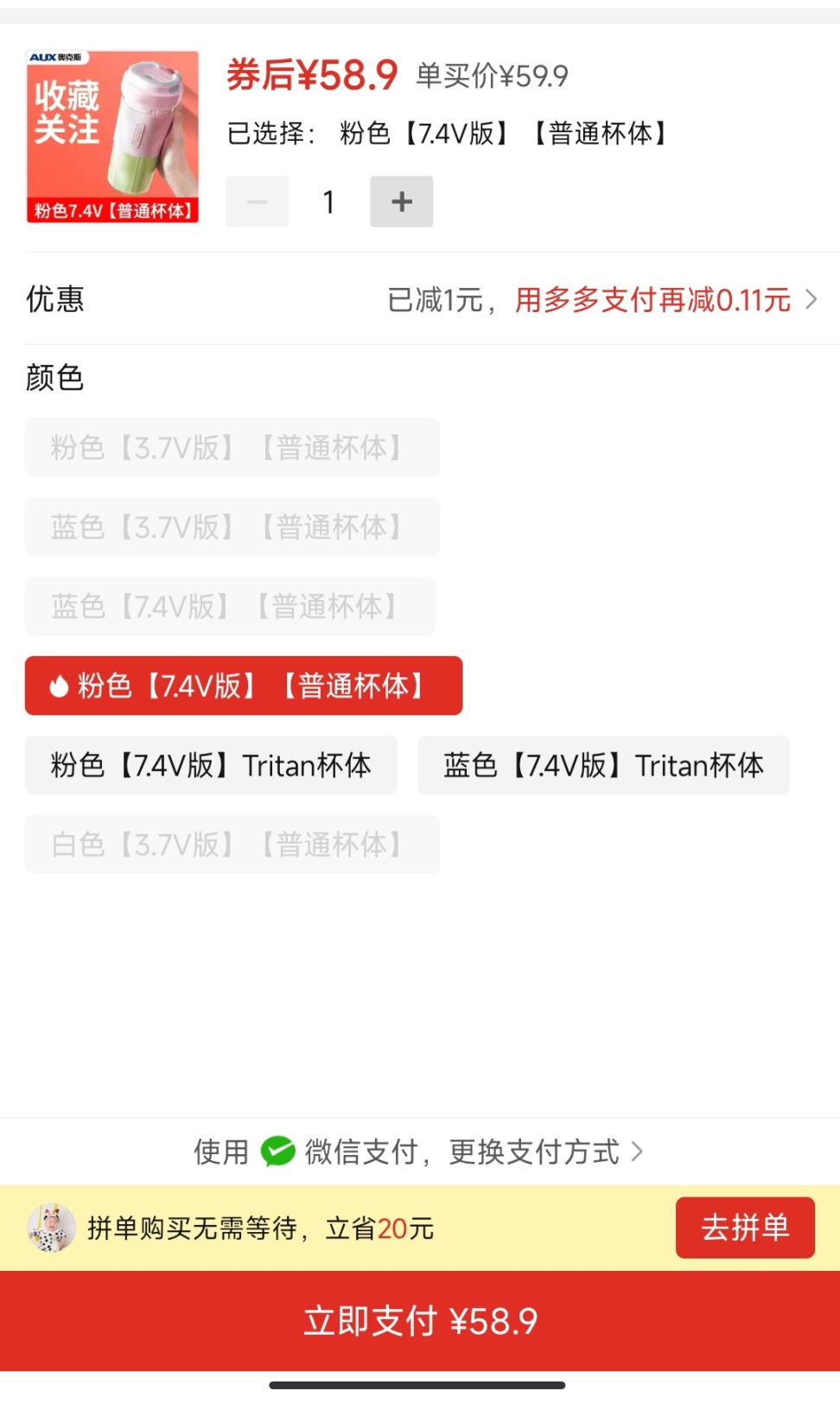Select 粉色【7.4V版】Tritan杯体 option
This screenshot has height=1404, width=840.
(211, 765)
